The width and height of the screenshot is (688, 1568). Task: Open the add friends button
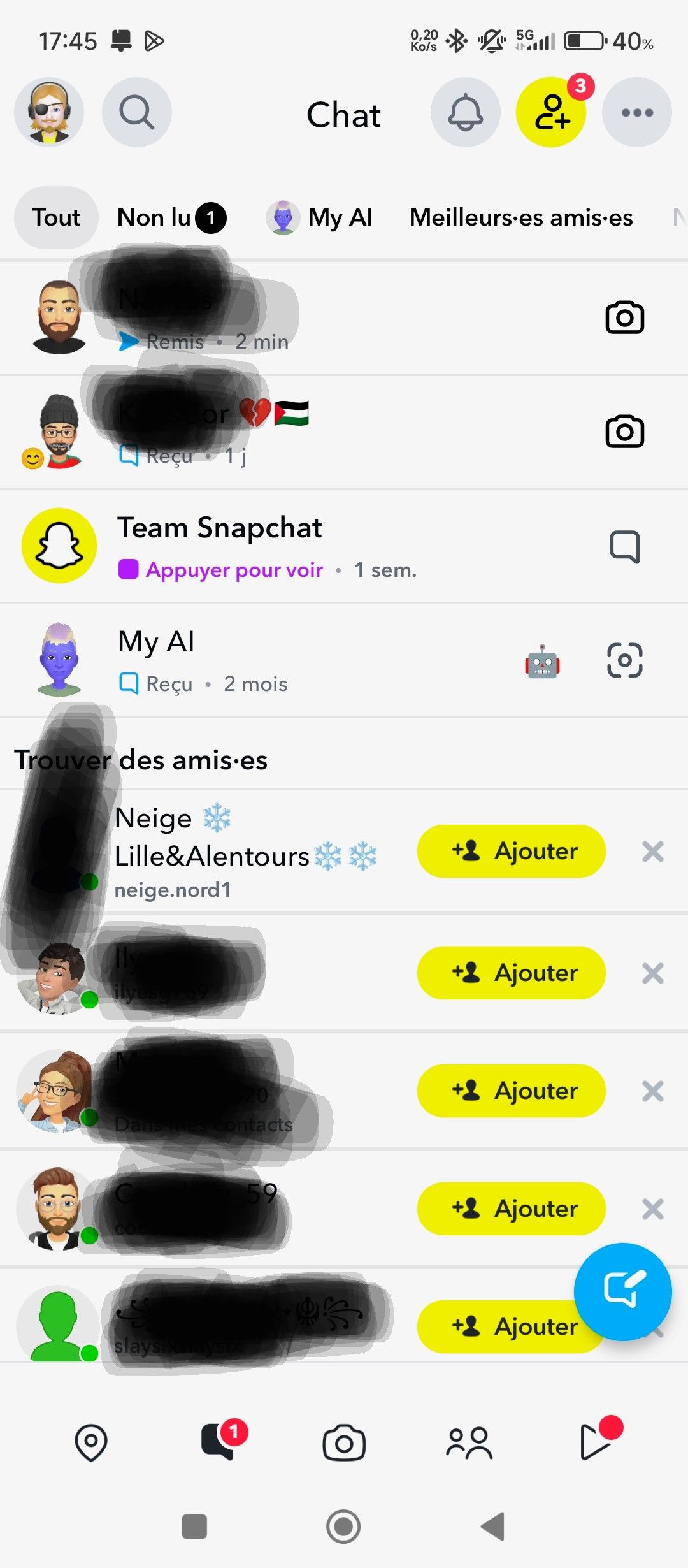tap(551, 113)
